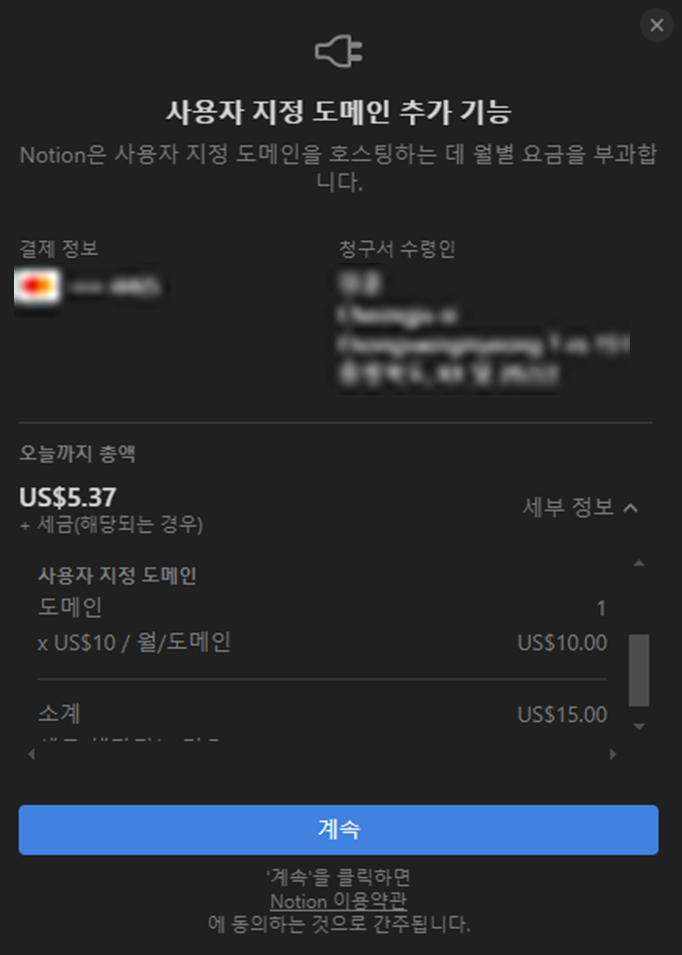The width and height of the screenshot is (682, 955).
Task: Tap the details scroll-up arrow
Action: [x=639, y=564]
